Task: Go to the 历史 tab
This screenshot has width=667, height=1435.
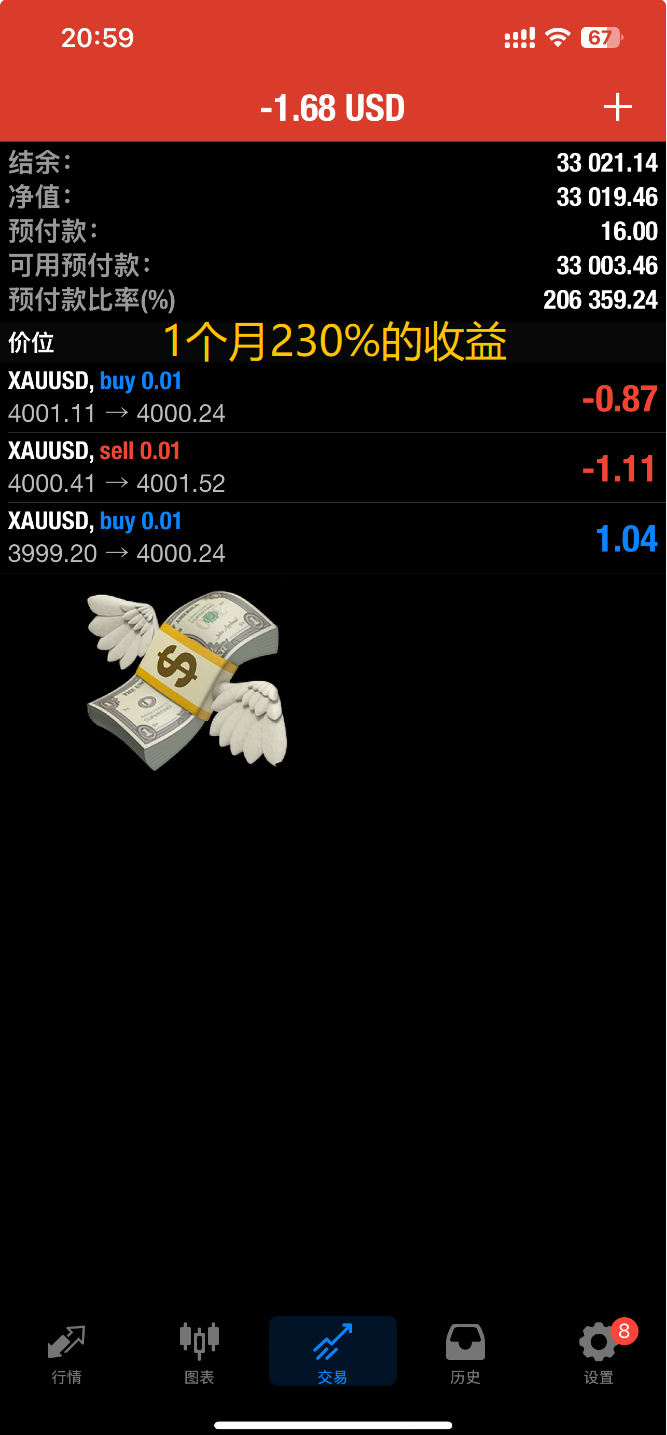Action: pyautogui.click(x=465, y=1353)
